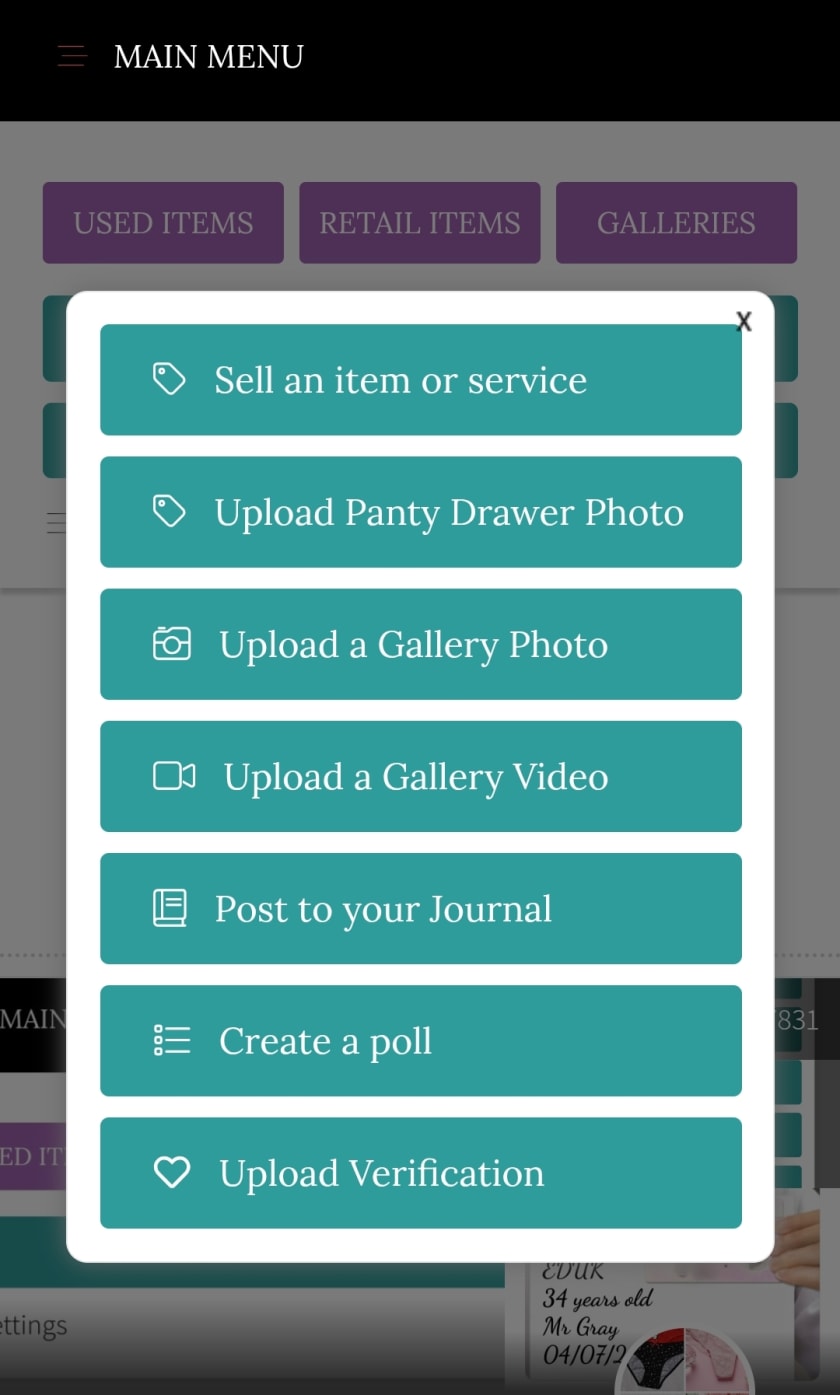Close the upload options popup
This screenshot has height=1395, width=840.
point(743,321)
